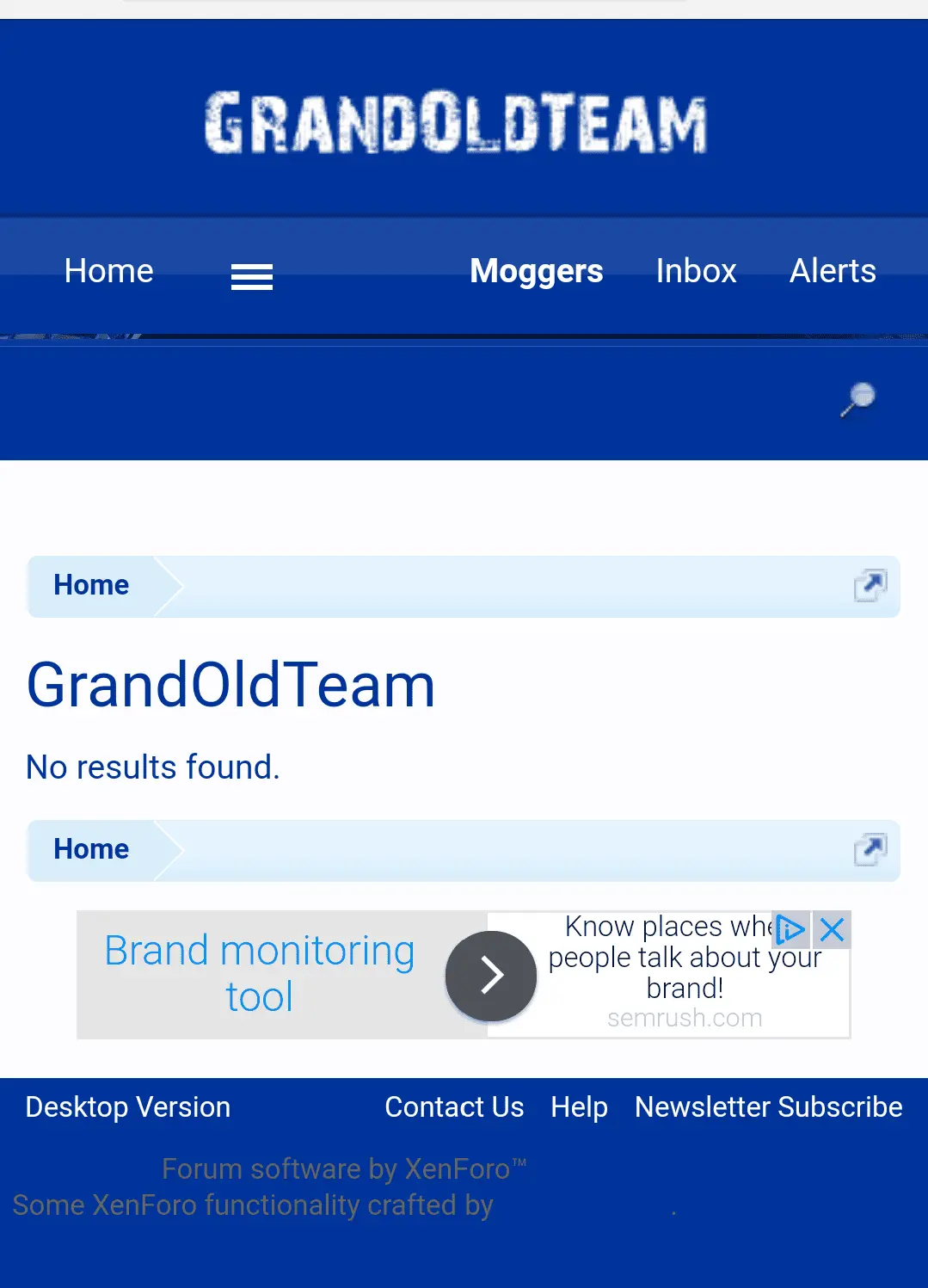The width and height of the screenshot is (928, 1288).
Task: Tap the top breadcrumb jump icon
Action: tap(870, 586)
